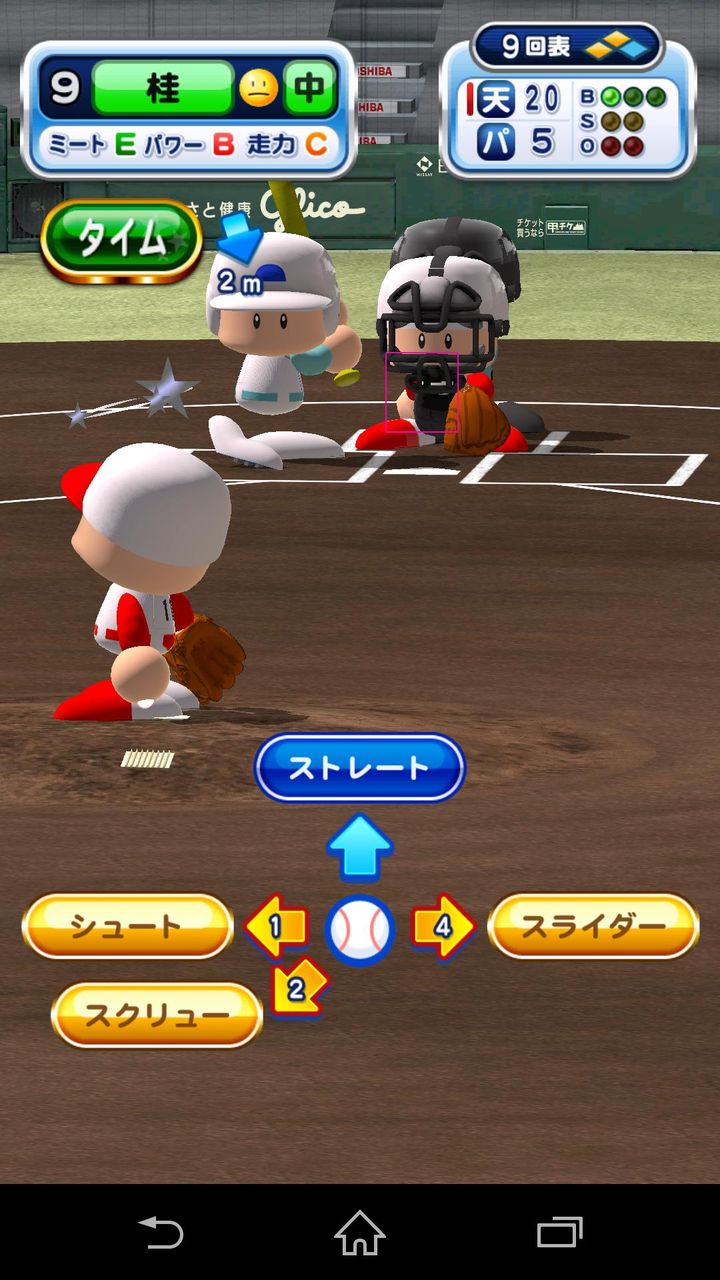Click the batter's mood face icon
The image size is (720, 1280).
point(260,88)
